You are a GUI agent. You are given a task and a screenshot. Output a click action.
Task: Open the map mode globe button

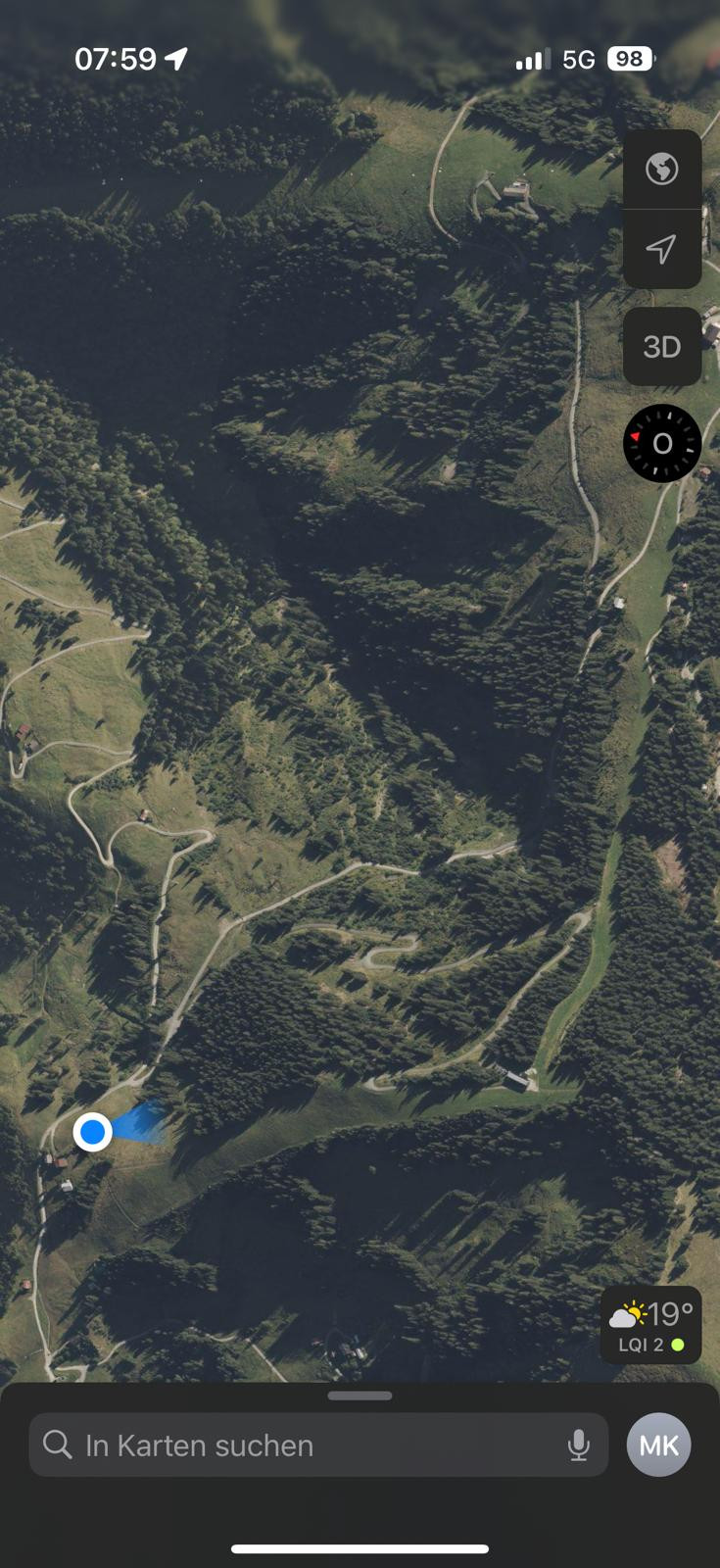(662, 169)
